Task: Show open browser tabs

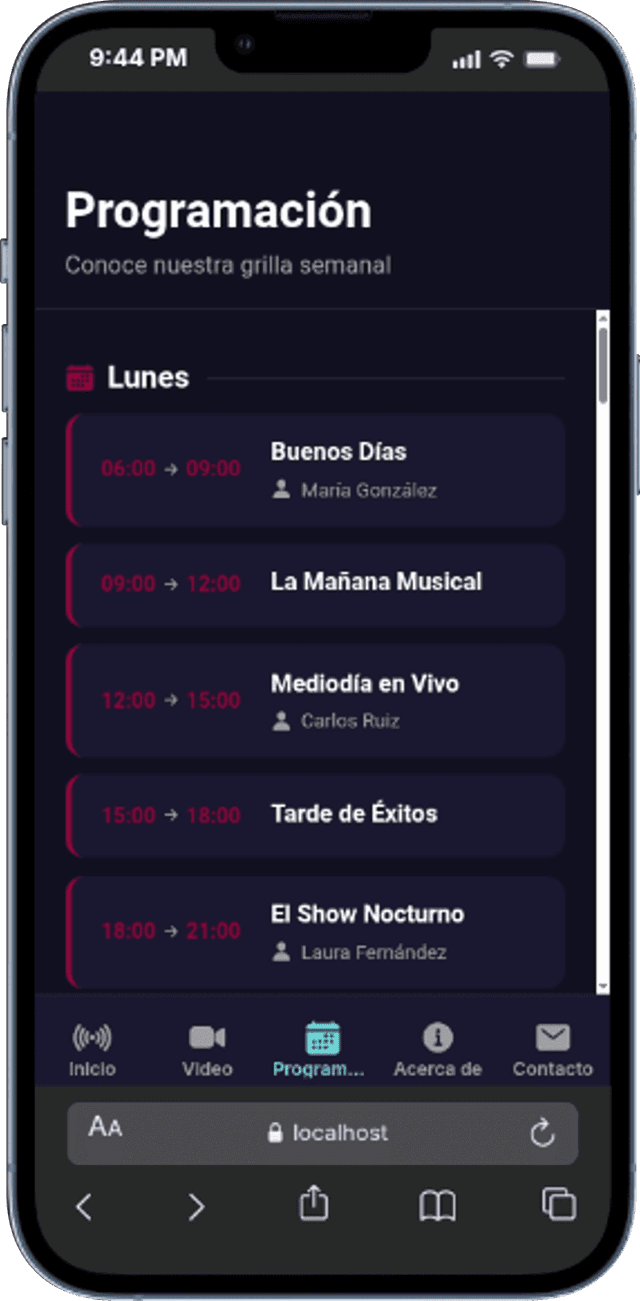Action: pyautogui.click(x=558, y=1205)
